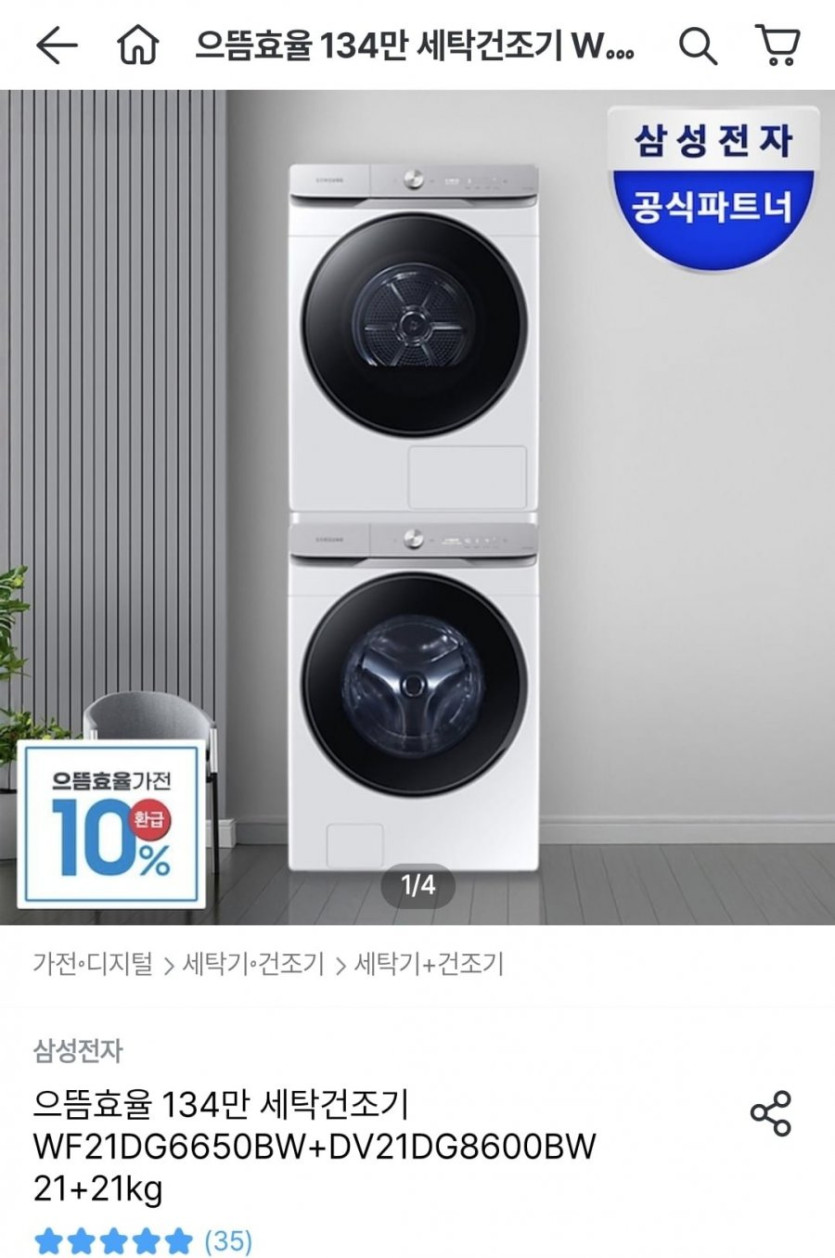Open the shopping cart

[x=778, y=46]
